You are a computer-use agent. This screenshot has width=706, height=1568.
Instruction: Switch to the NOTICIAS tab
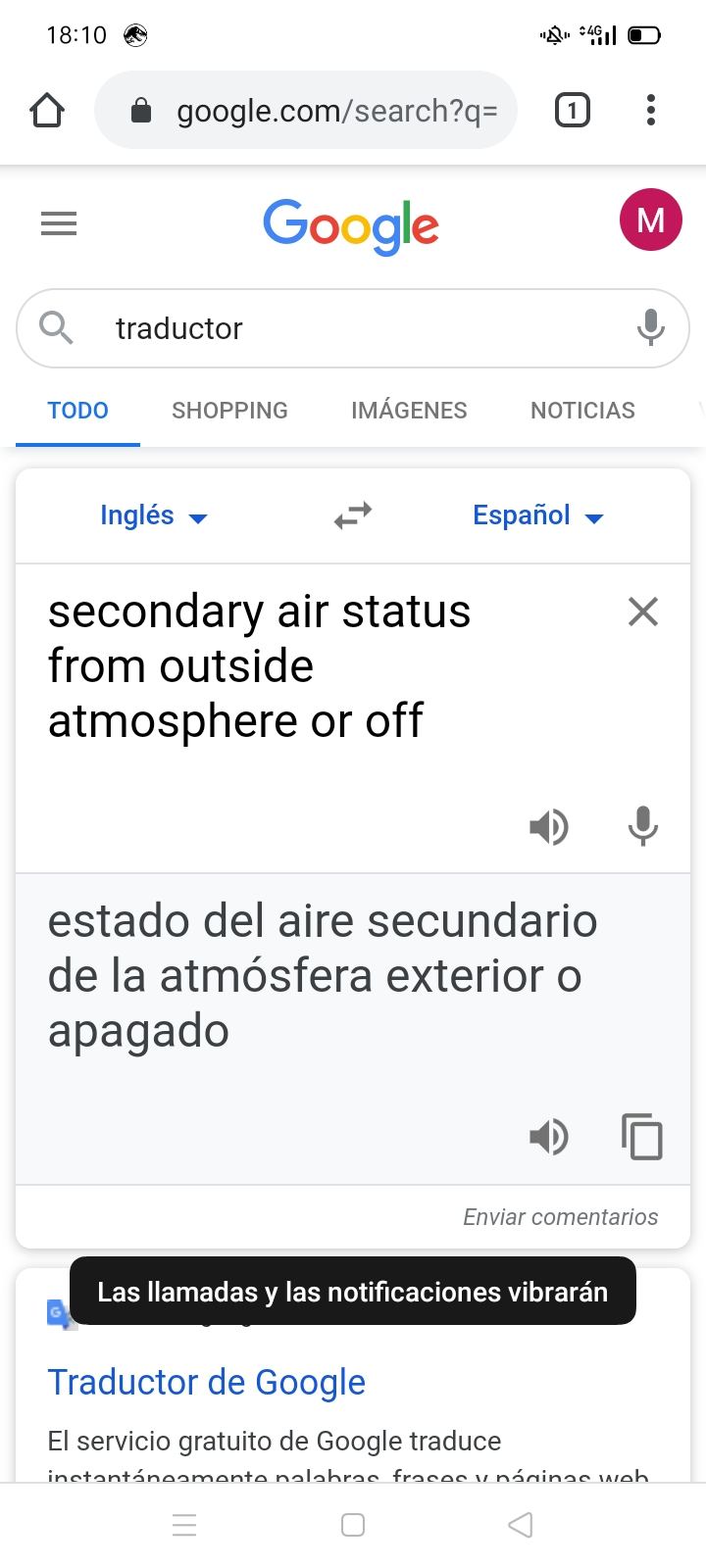pyautogui.click(x=582, y=411)
